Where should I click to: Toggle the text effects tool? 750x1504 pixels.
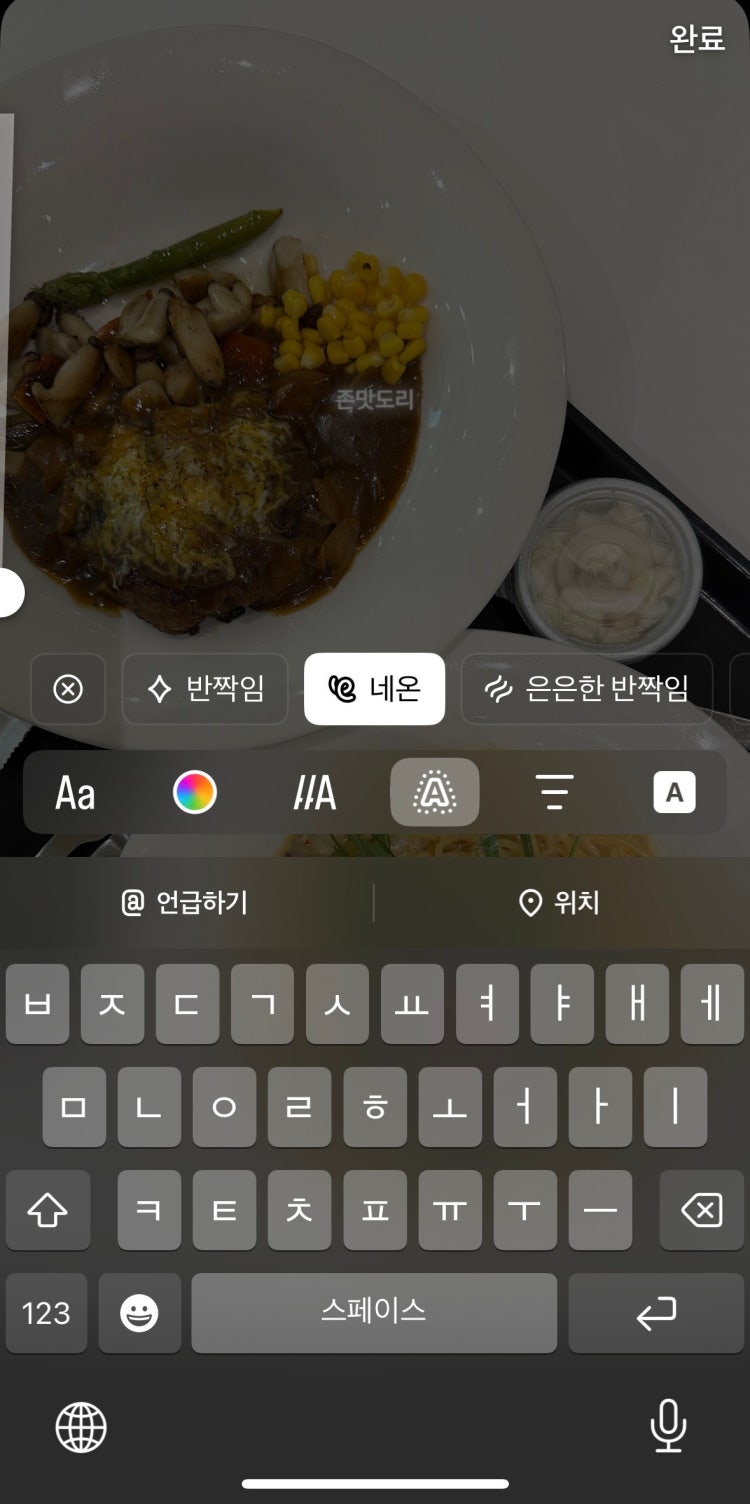pyautogui.click(x=434, y=793)
